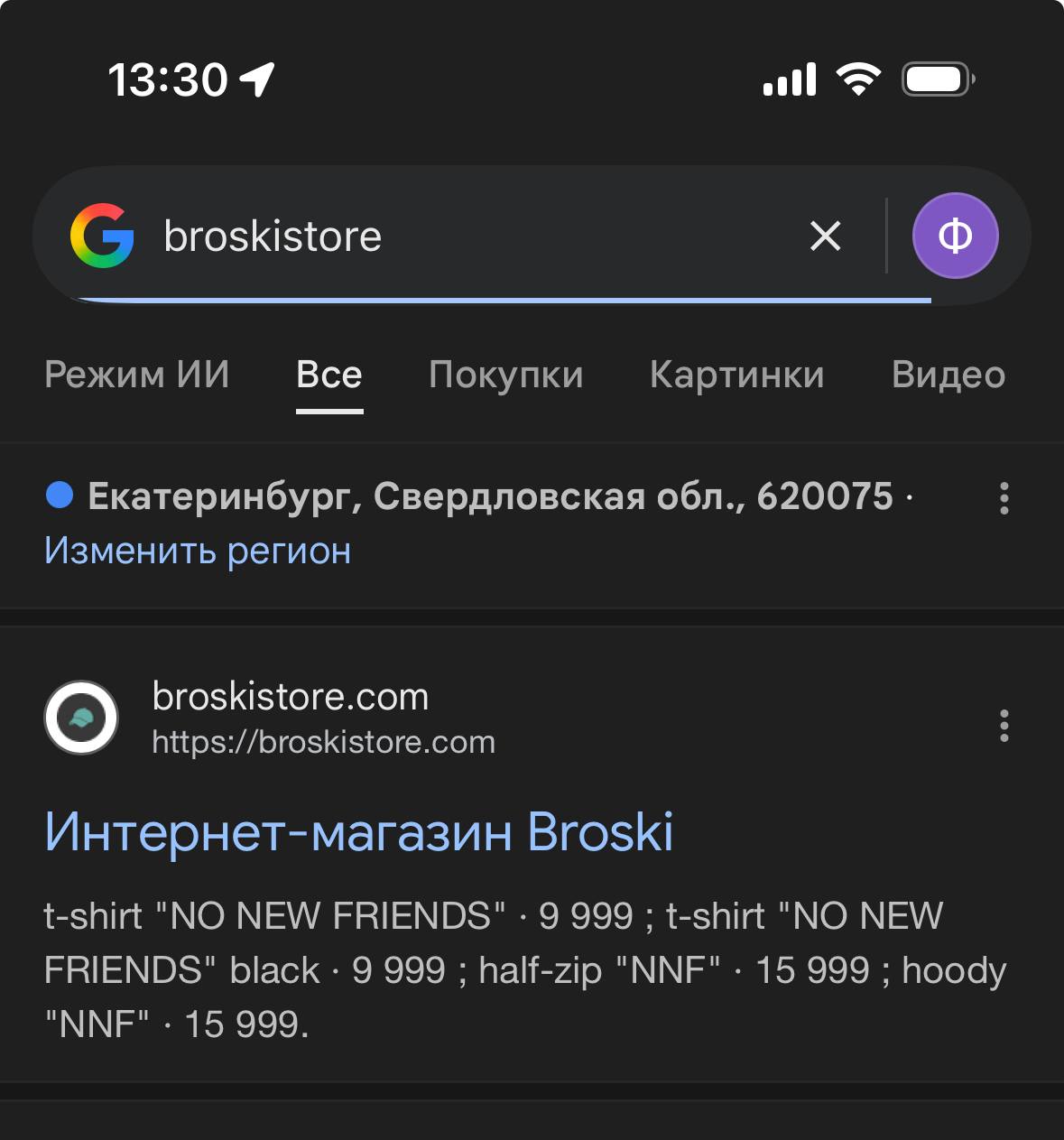
Task: Select the Все tab
Action: (x=329, y=375)
